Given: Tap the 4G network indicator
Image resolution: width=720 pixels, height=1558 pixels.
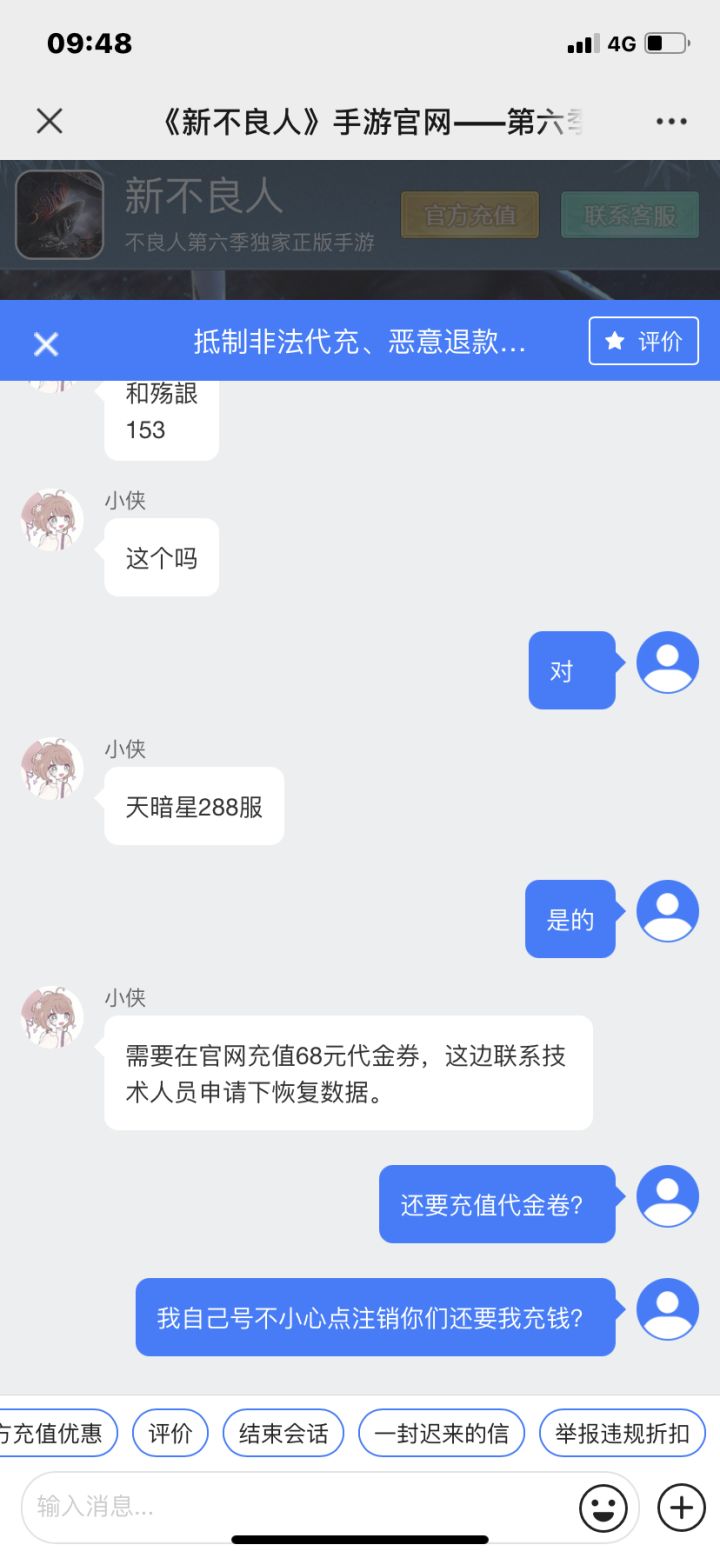Looking at the screenshot, I should tap(621, 43).
